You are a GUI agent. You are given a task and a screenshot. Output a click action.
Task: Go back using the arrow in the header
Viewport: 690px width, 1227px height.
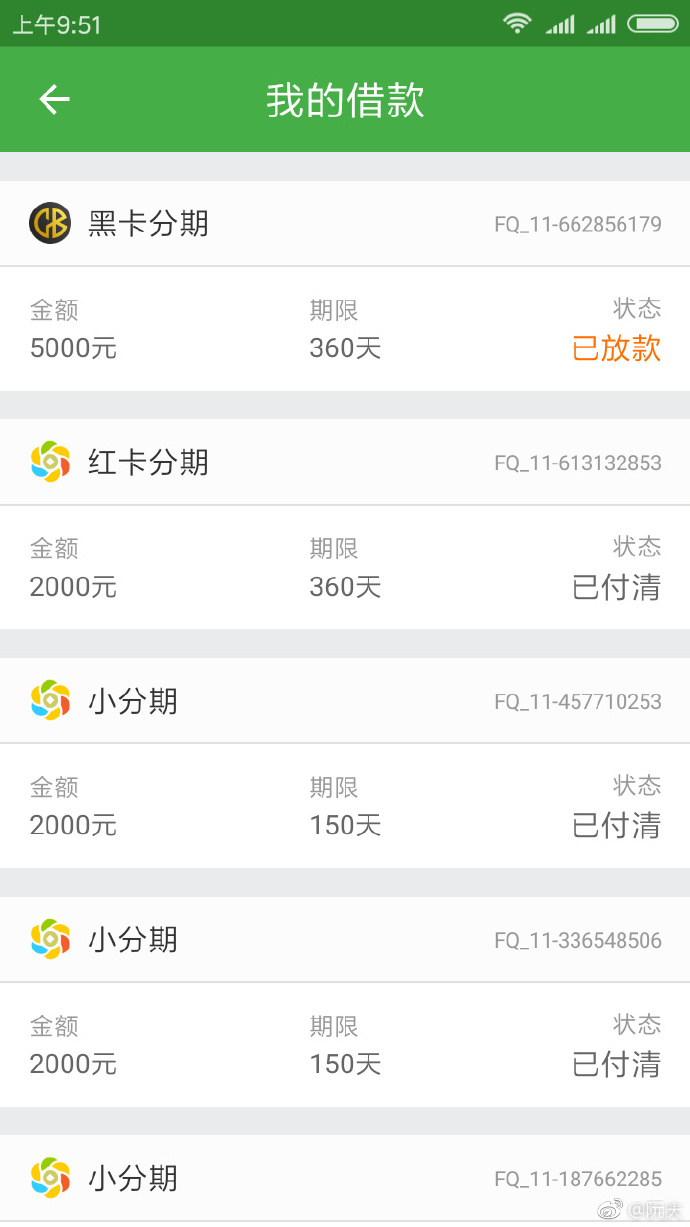point(54,99)
